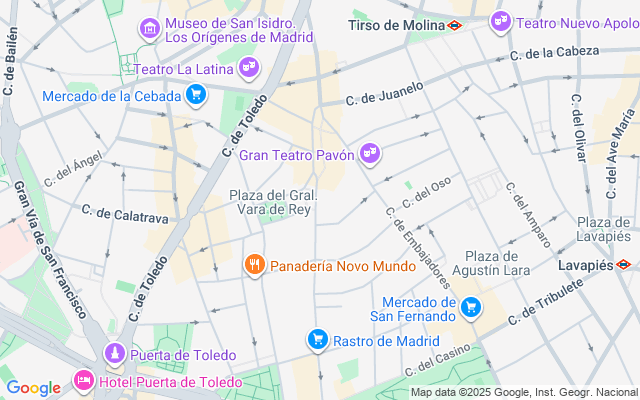Tap the Tirso de Molina metro station icon
This screenshot has height=400, width=640.
[x=454, y=26]
